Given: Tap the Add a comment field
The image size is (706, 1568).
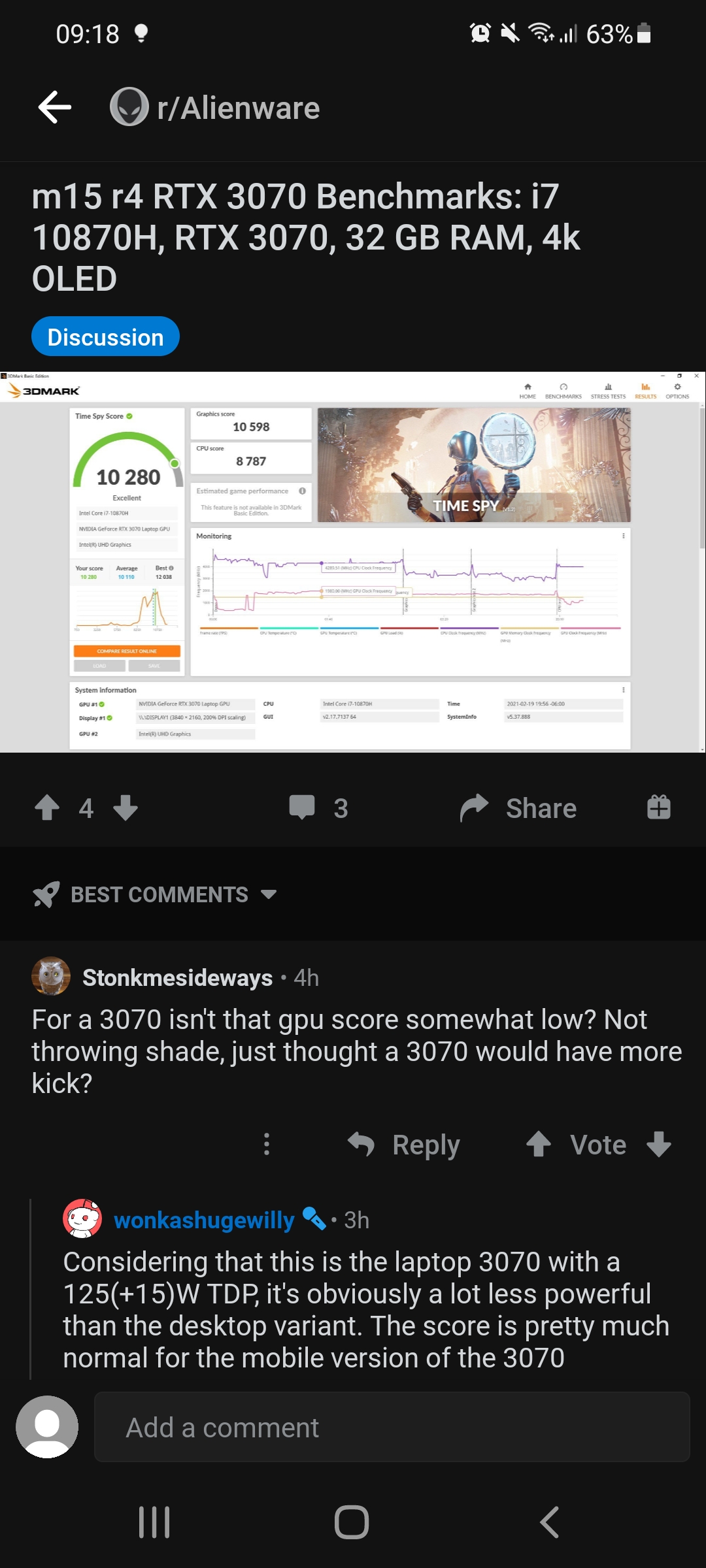Looking at the screenshot, I should [392, 1428].
